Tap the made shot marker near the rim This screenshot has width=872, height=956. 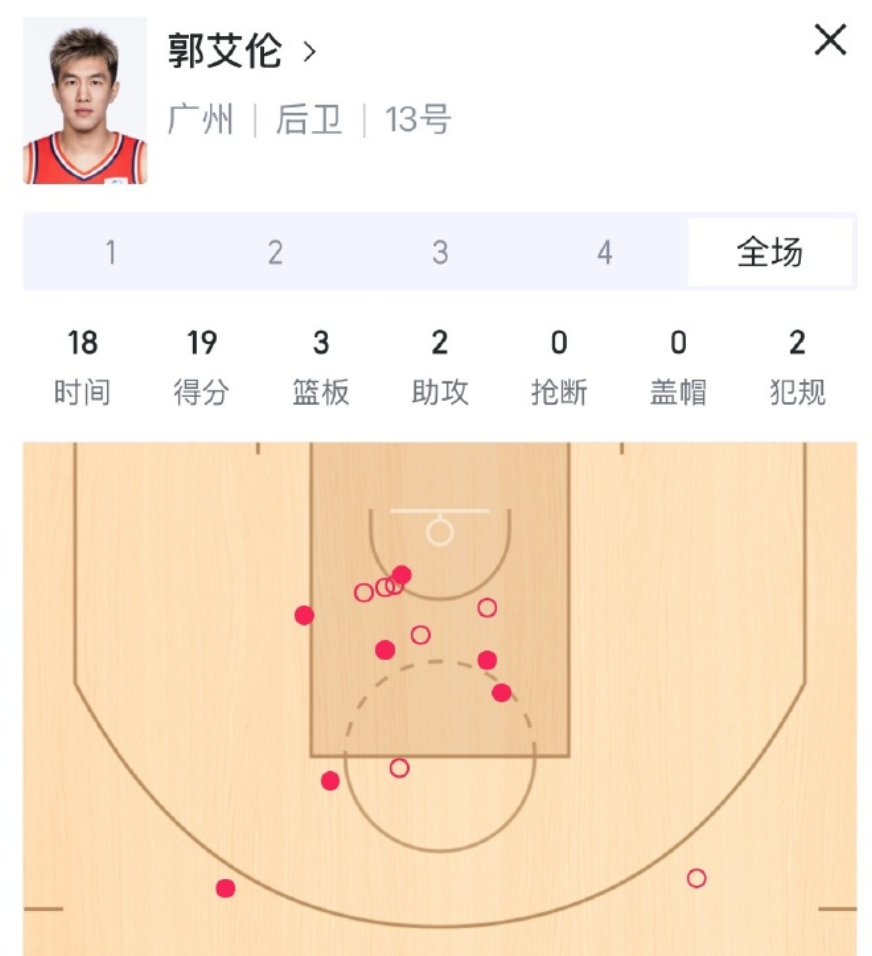tap(401, 574)
